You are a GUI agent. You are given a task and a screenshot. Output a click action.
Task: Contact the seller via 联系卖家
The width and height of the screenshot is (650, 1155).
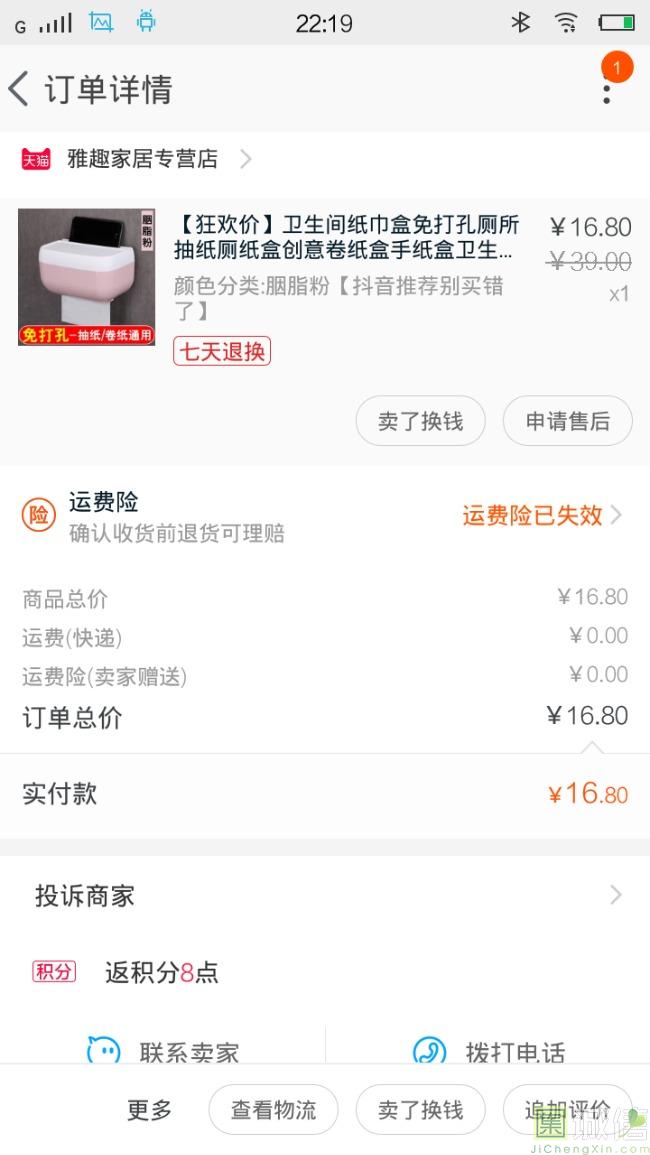click(165, 1051)
